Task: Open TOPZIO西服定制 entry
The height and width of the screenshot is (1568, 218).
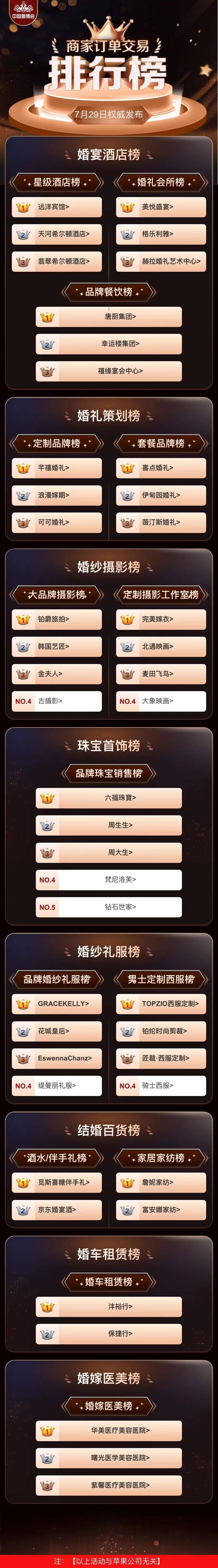Action: click(x=161, y=1004)
